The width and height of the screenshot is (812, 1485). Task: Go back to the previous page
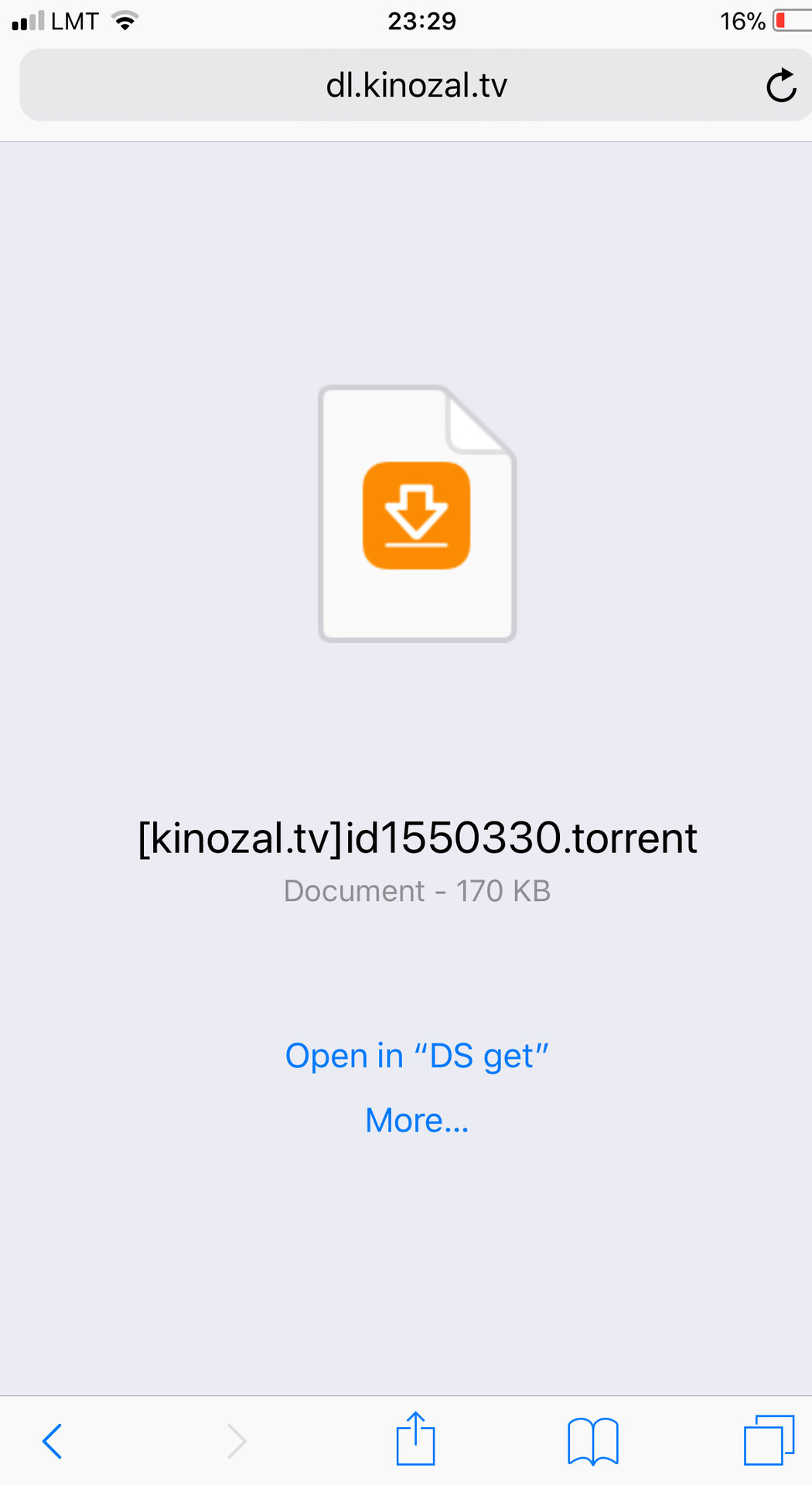[52, 1440]
